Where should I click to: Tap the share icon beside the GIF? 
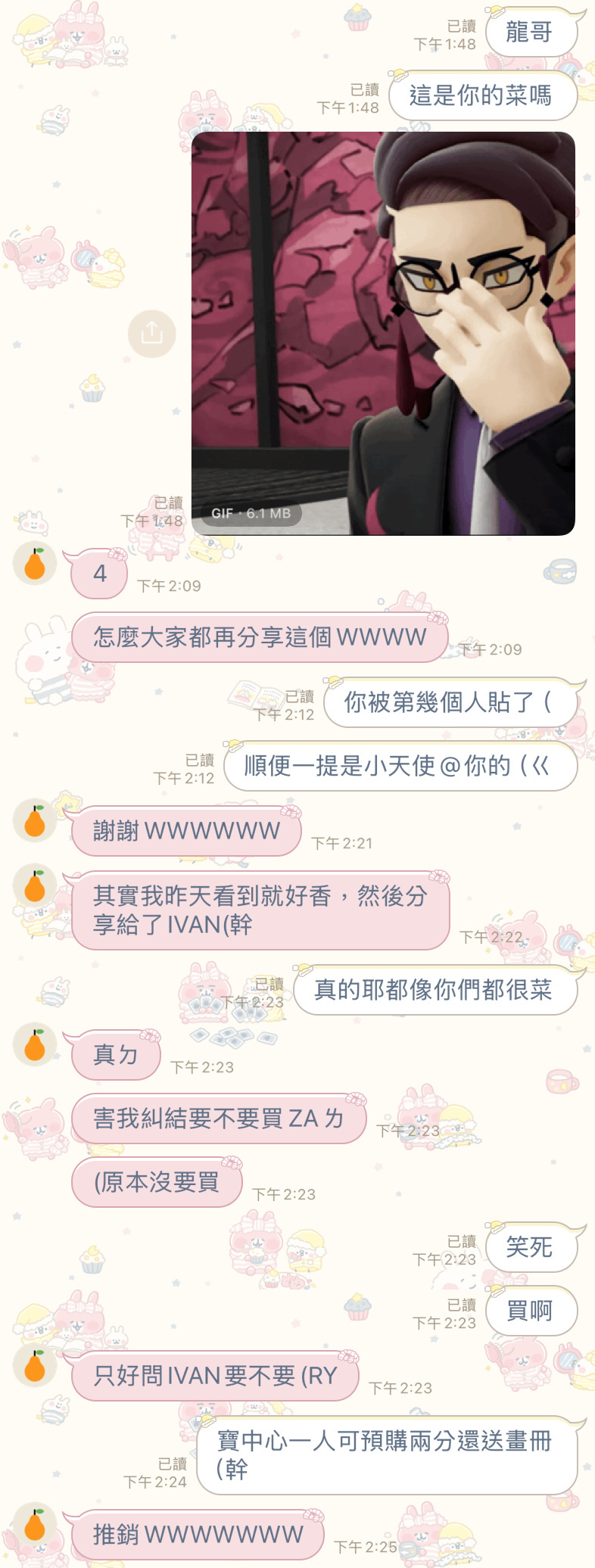(151, 333)
